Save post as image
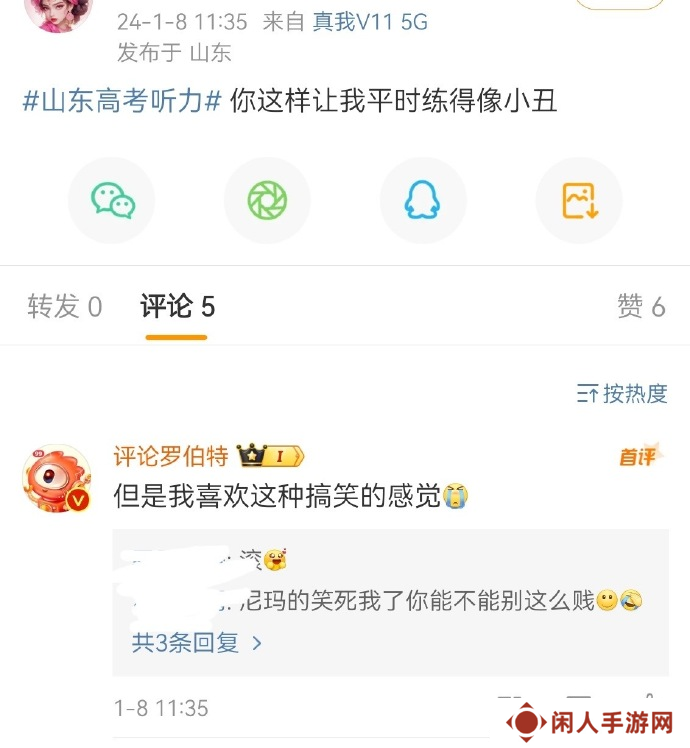Image resolution: width=690 pixels, height=748 pixels. pyautogui.click(x=579, y=201)
